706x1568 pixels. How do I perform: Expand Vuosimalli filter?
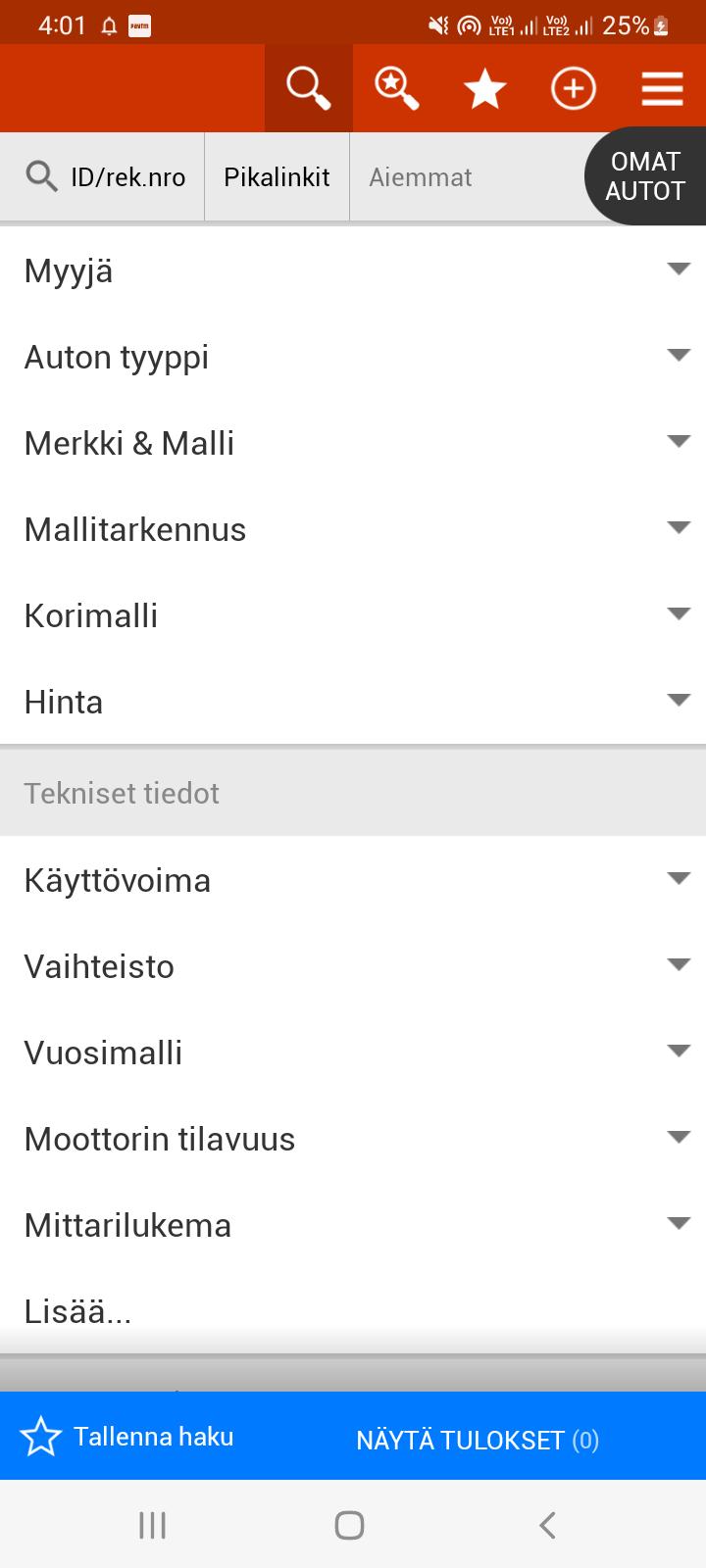pos(353,1053)
